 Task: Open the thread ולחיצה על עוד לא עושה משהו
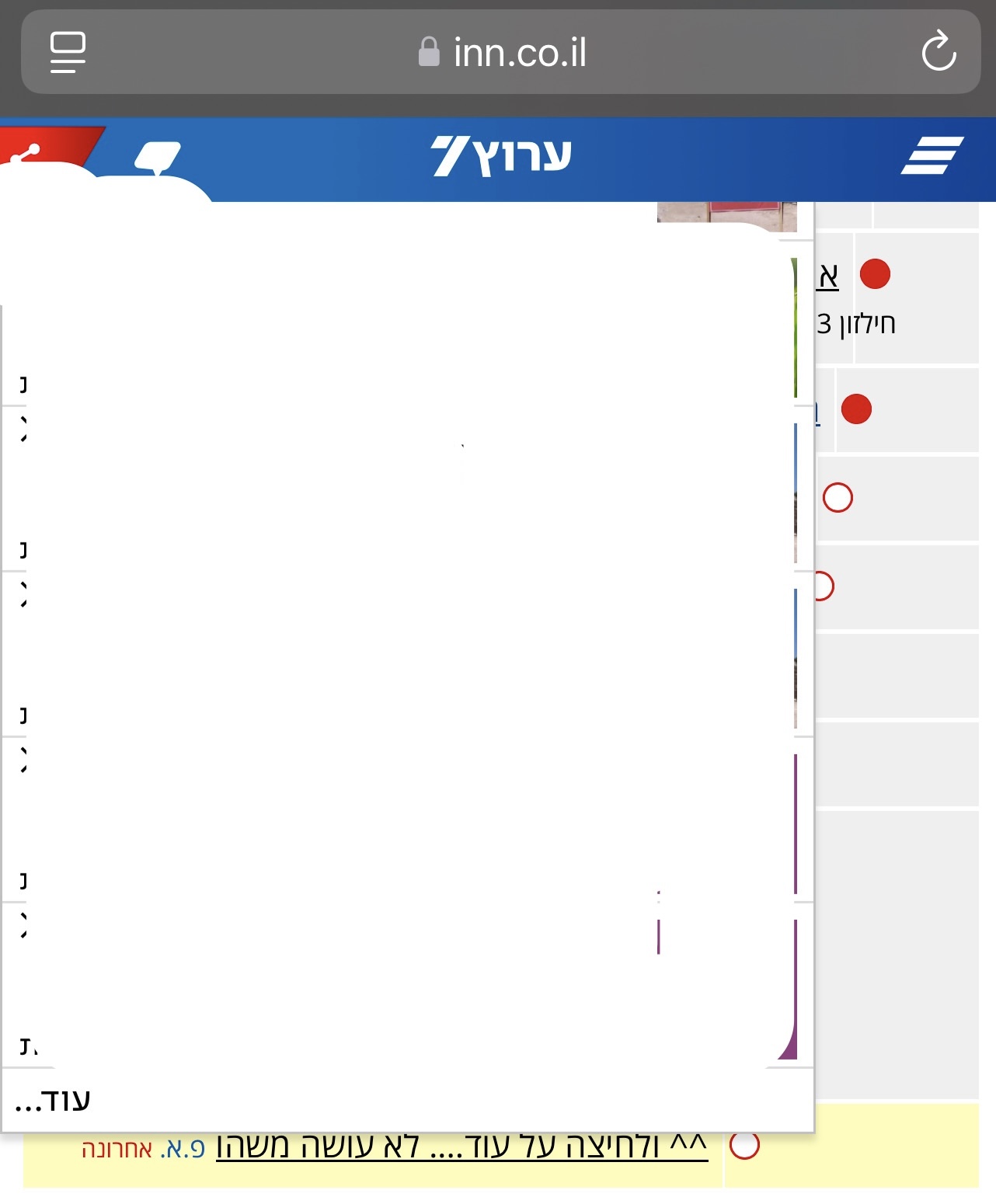click(461, 1147)
